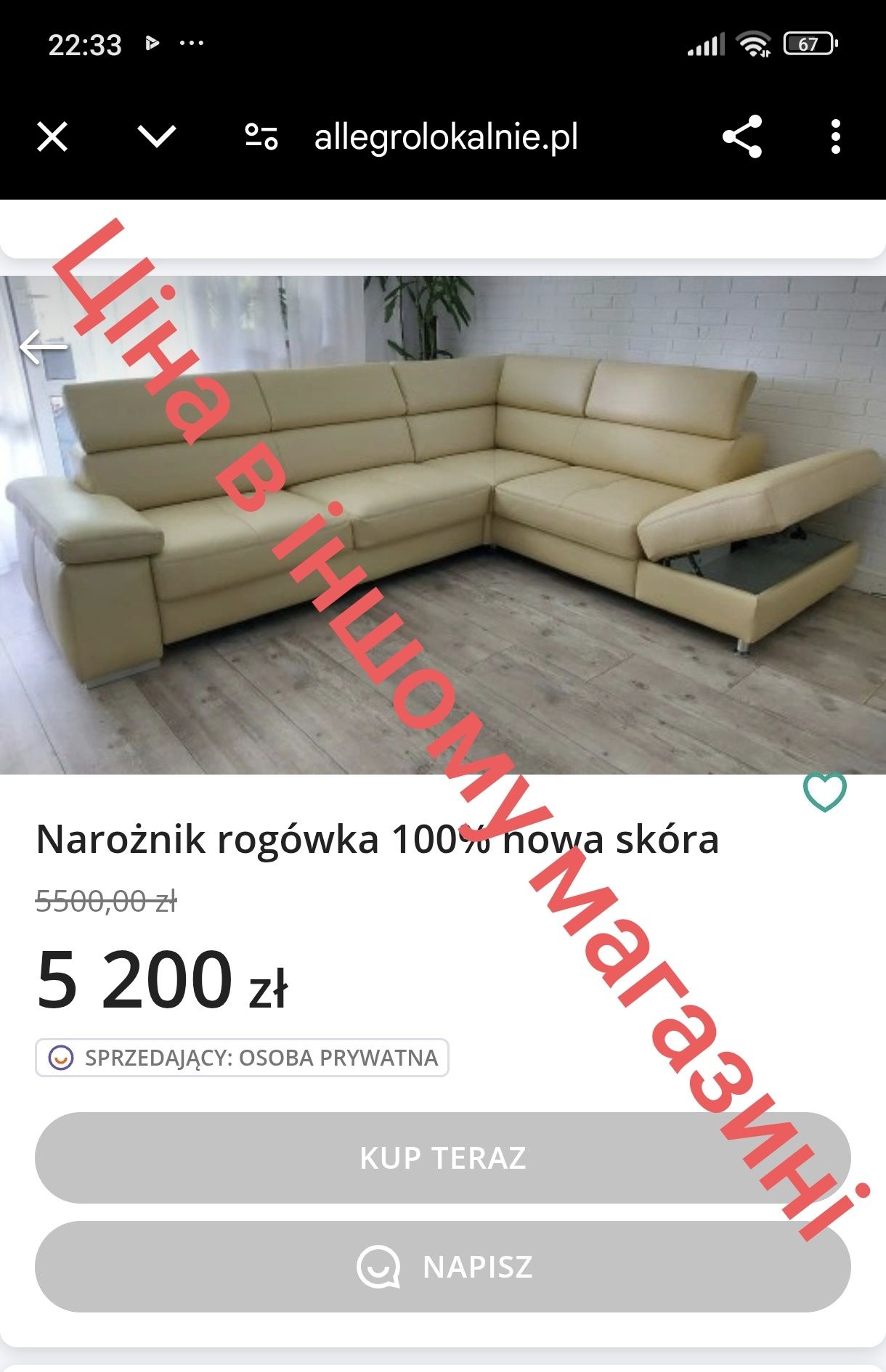Tap the Kup Teraz button
The width and height of the screenshot is (886, 1372).
click(x=442, y=1158)
